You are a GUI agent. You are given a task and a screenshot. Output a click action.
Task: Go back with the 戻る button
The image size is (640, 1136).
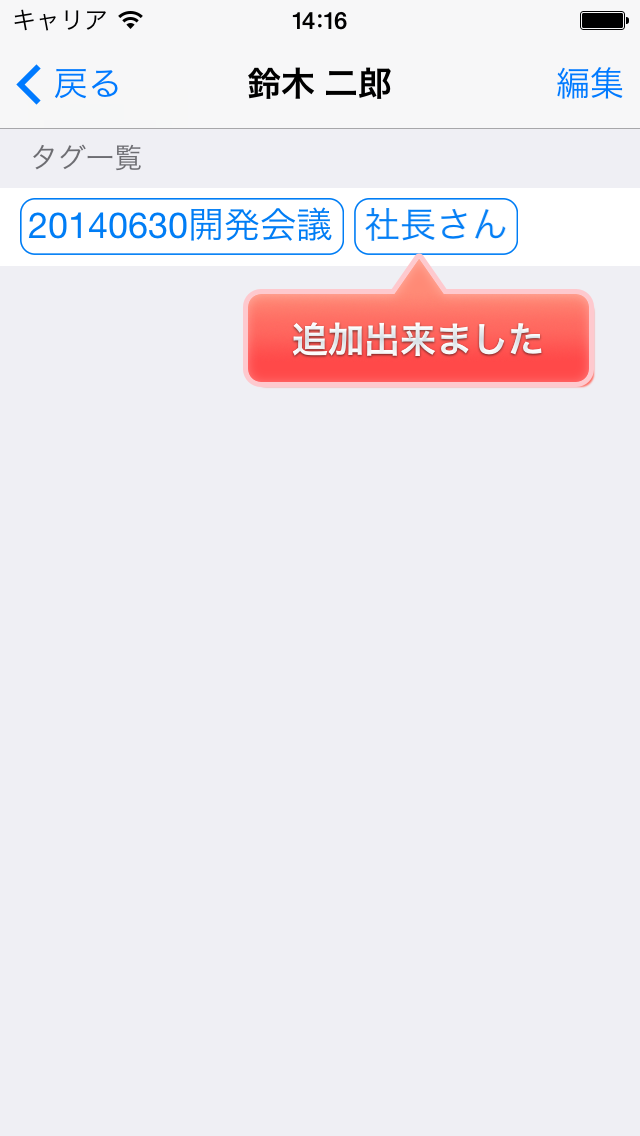point(67,84)
